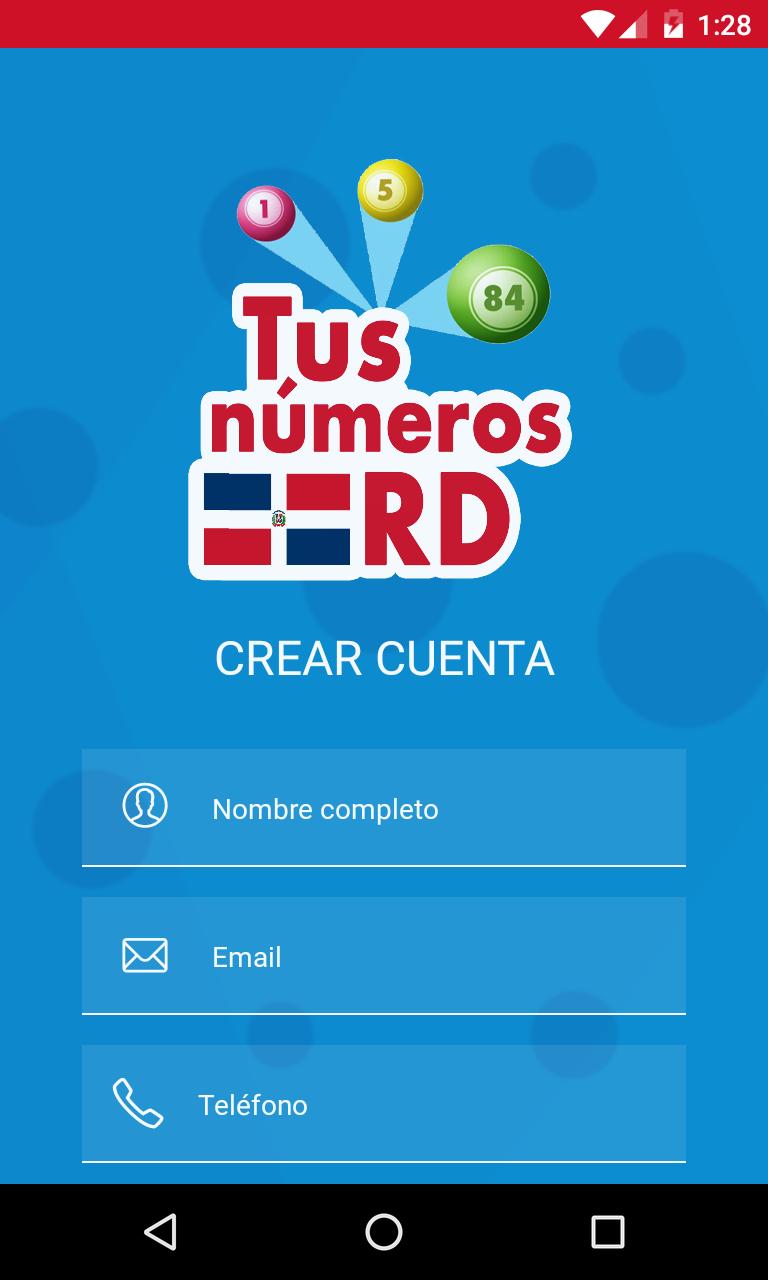Go back using the system back button

(160, 1232)
